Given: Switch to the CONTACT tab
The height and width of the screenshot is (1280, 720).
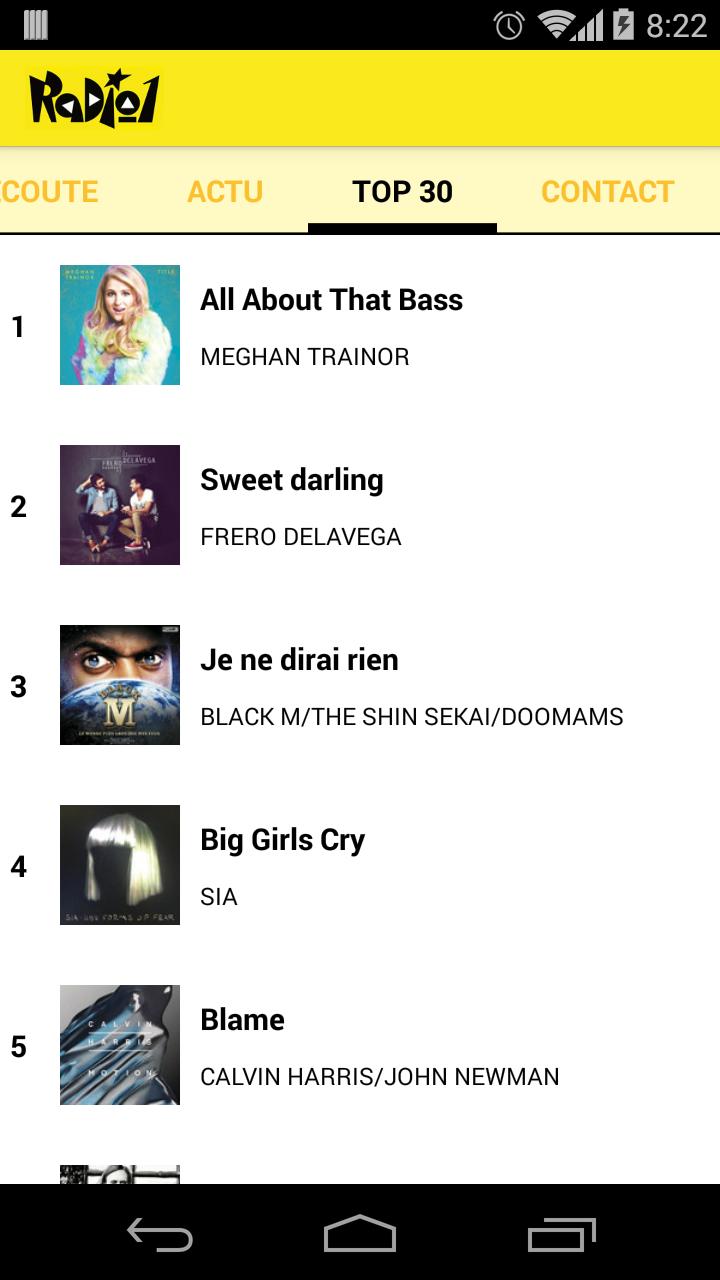Looking at the screenshot, I should pos(607,191).
